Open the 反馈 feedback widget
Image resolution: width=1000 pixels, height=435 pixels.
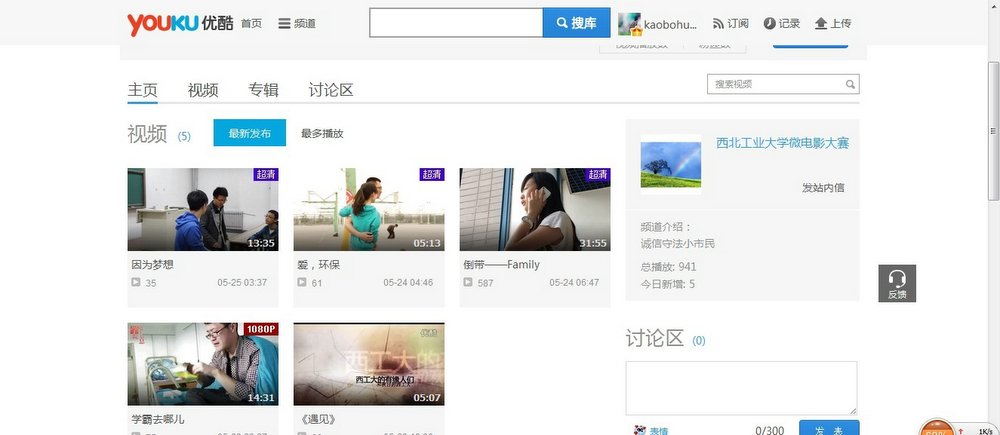tap(897, 283)
